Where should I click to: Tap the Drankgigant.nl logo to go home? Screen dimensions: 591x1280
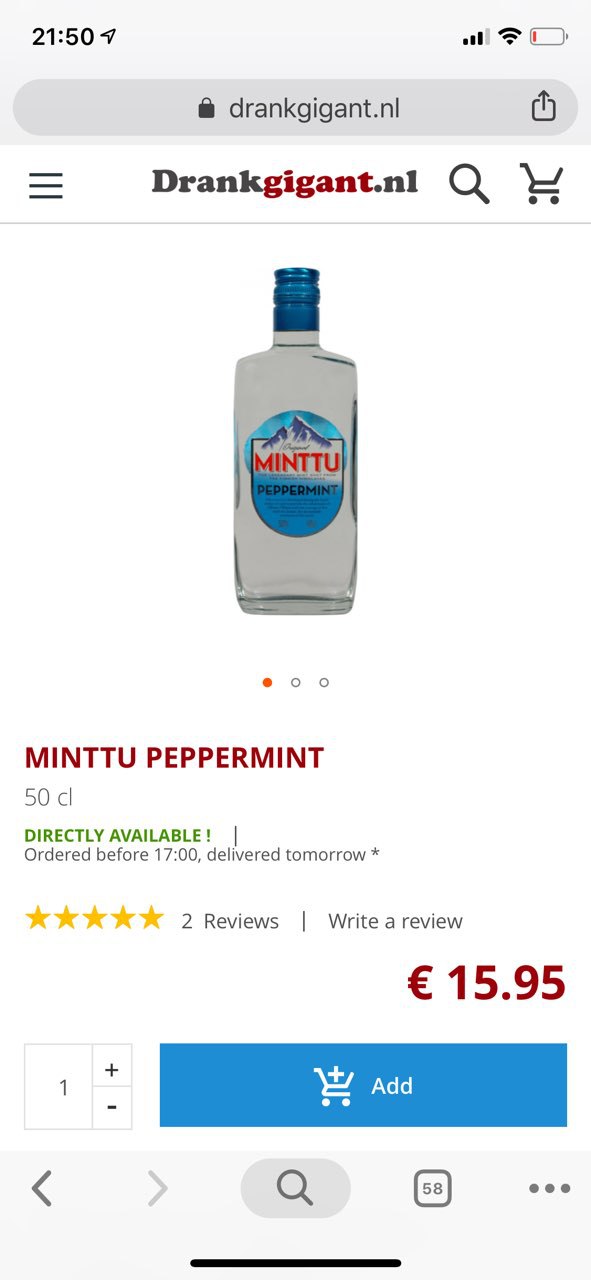(x=285, y=183)
